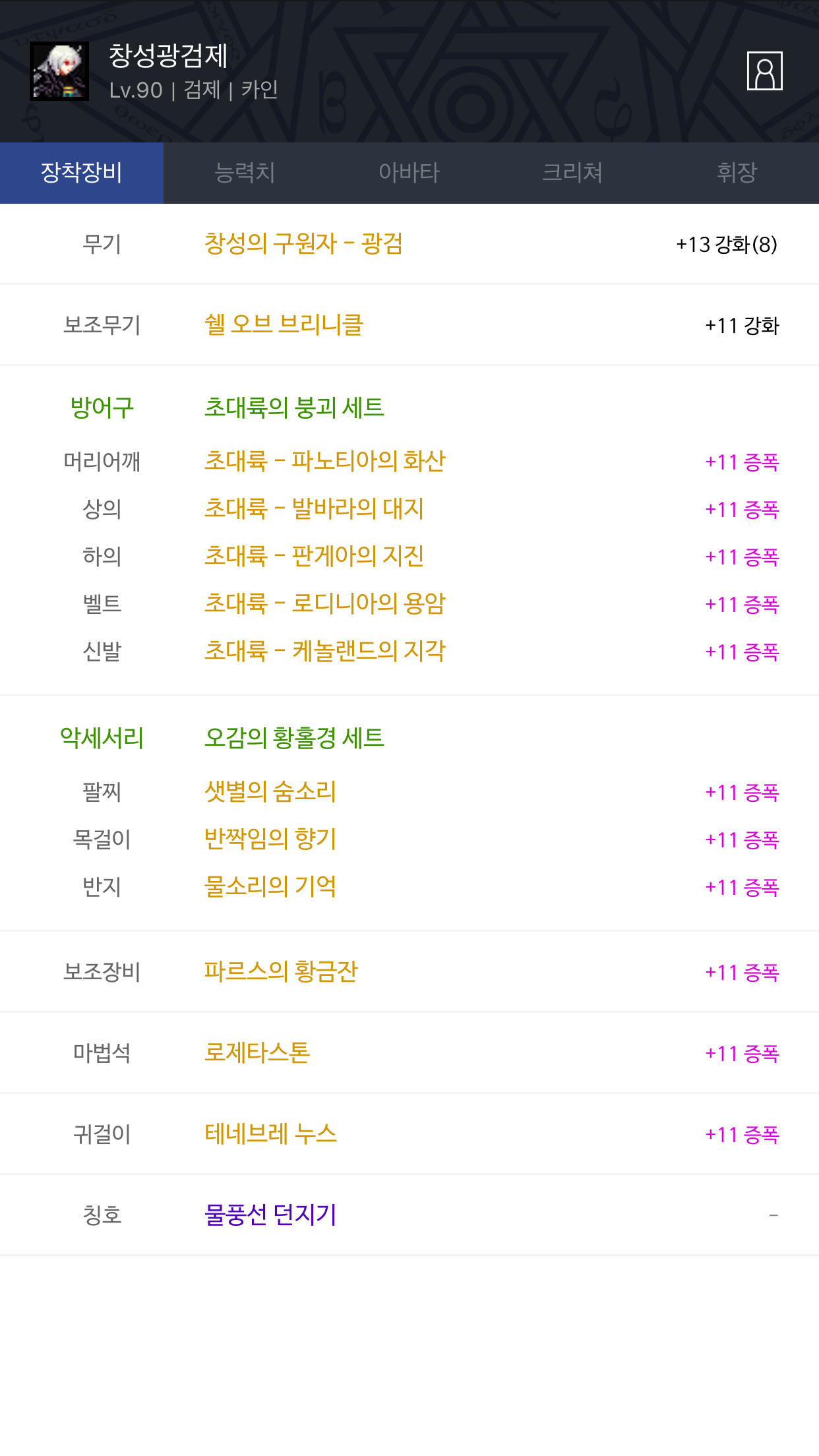Switch to the 휘장 tab
This screenshot has width=819, height=1456.
737,173
